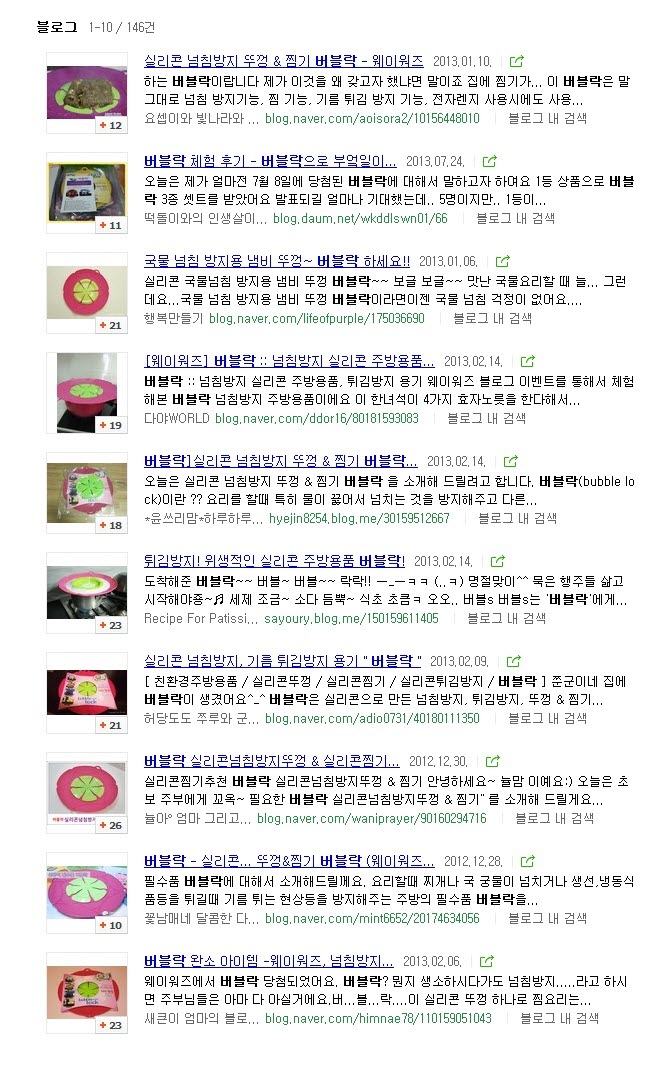659x1076 pixels.
Task: Open "실리콘 넘침방지, 기름 튀김방지 용기 버블락" link
Action: pyautogui.click(x=282, y=661)
